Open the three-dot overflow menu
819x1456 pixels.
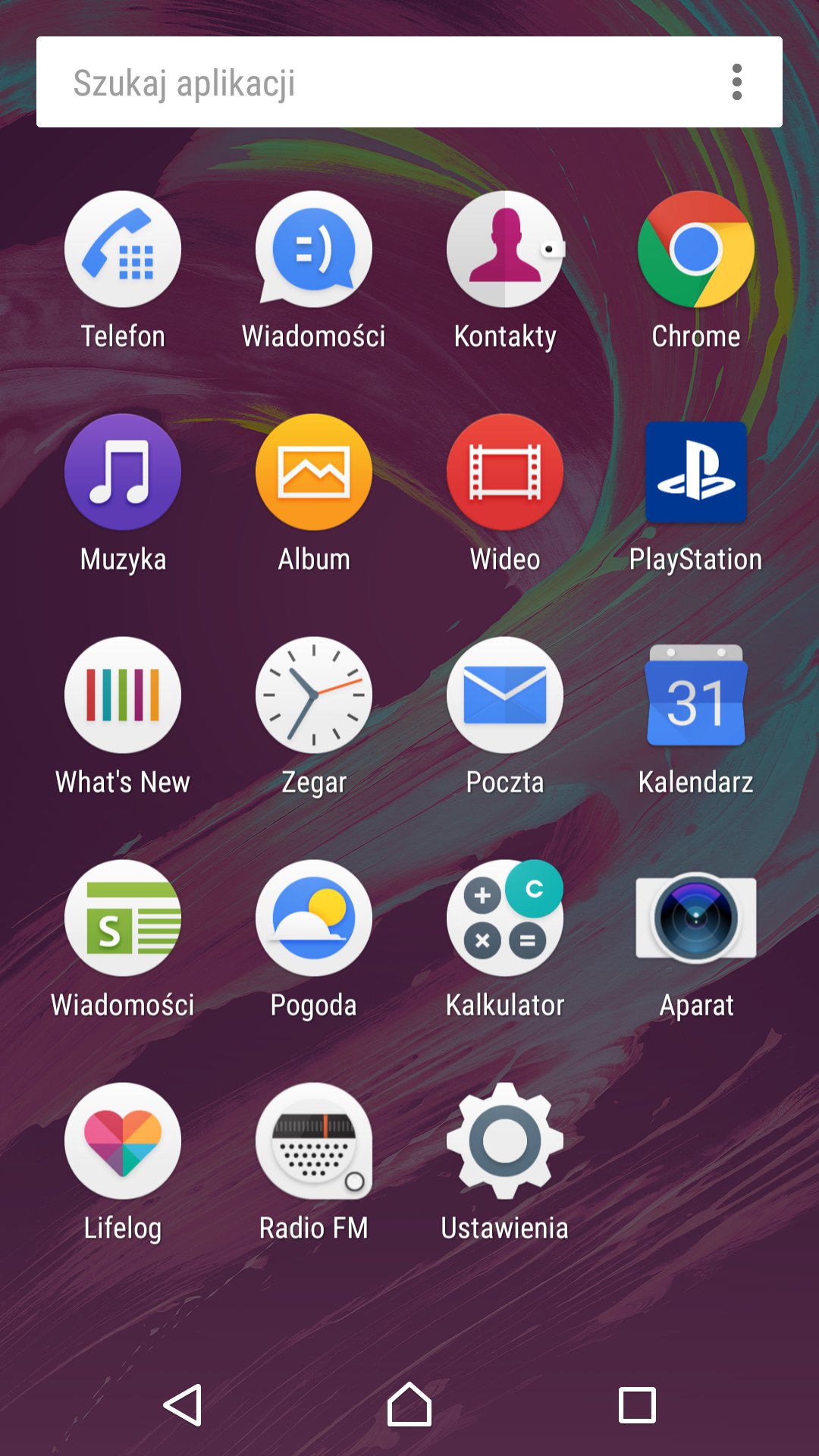(x=736, y=82)
